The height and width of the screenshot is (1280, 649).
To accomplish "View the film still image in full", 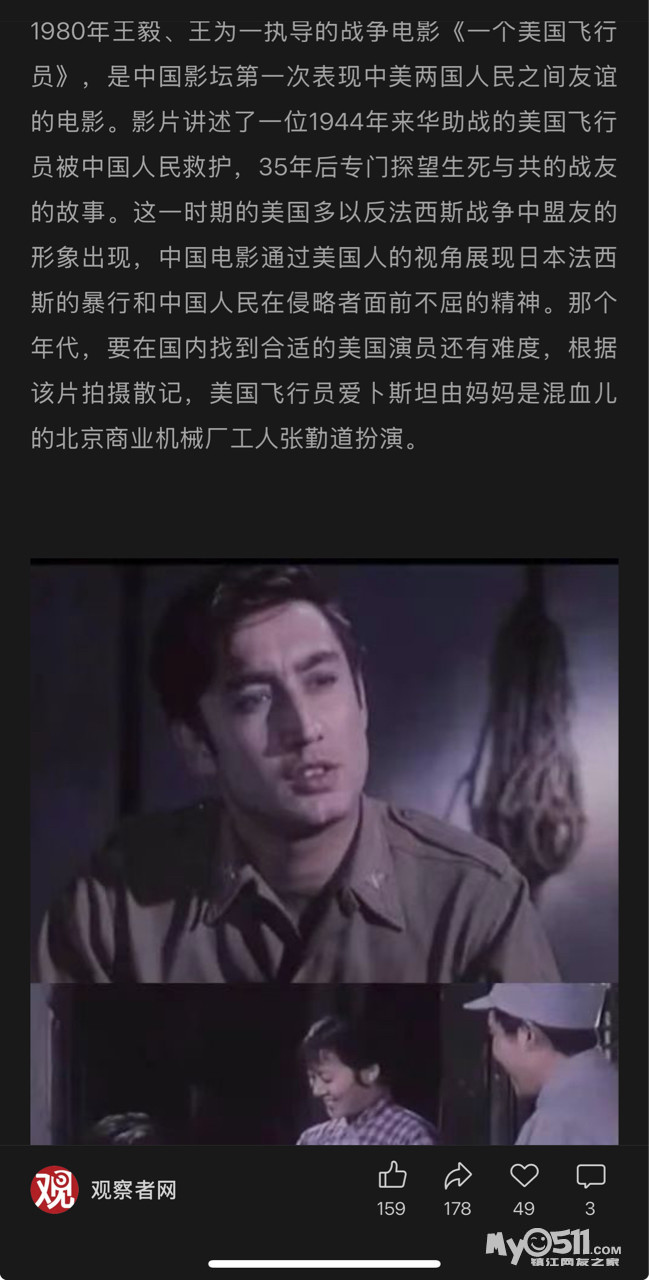I will tap(324, 851).
